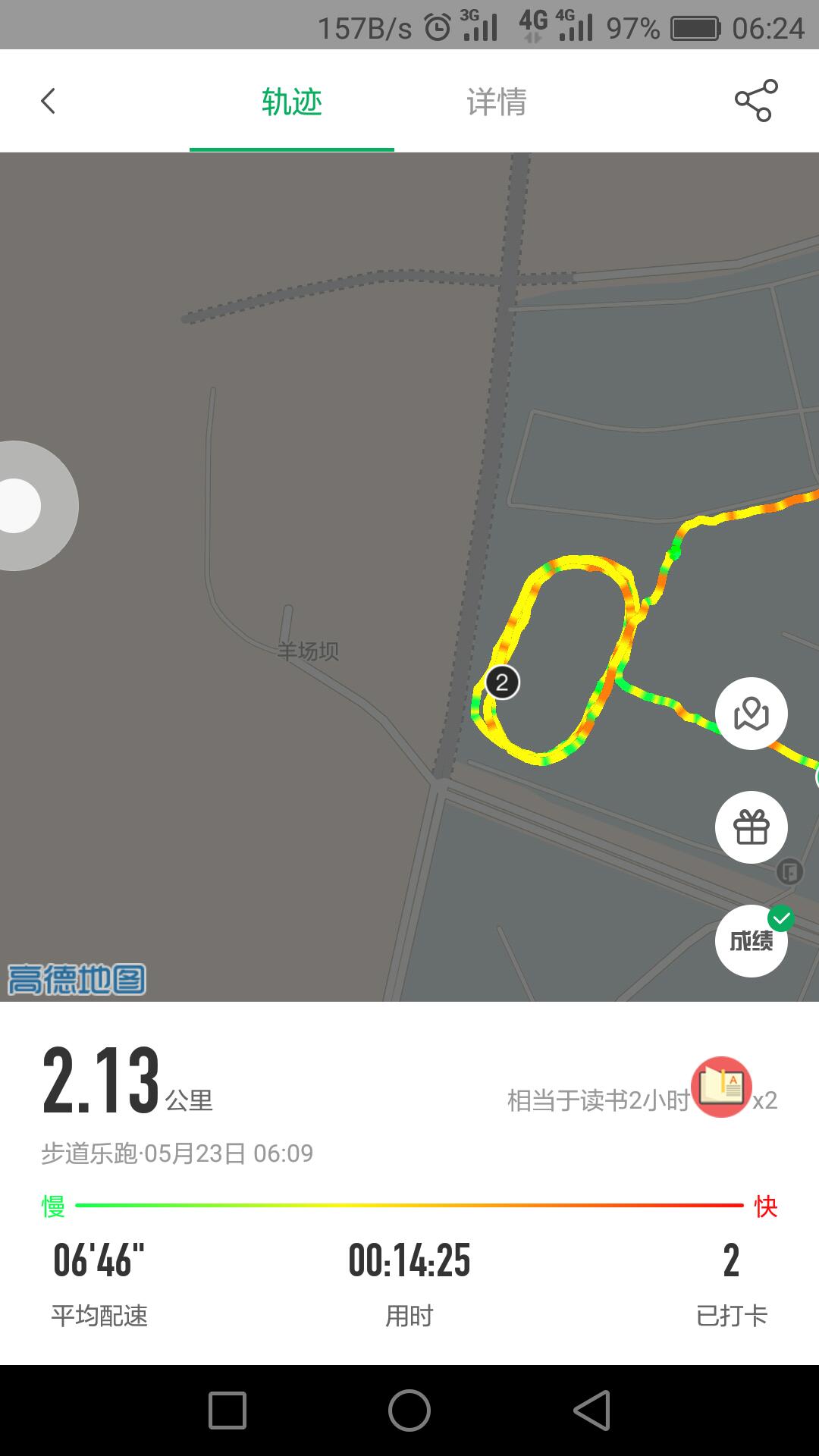Tap checkpoint marker 2 on the map
The height and width of the screenshot is (1456, 819).
502,682
